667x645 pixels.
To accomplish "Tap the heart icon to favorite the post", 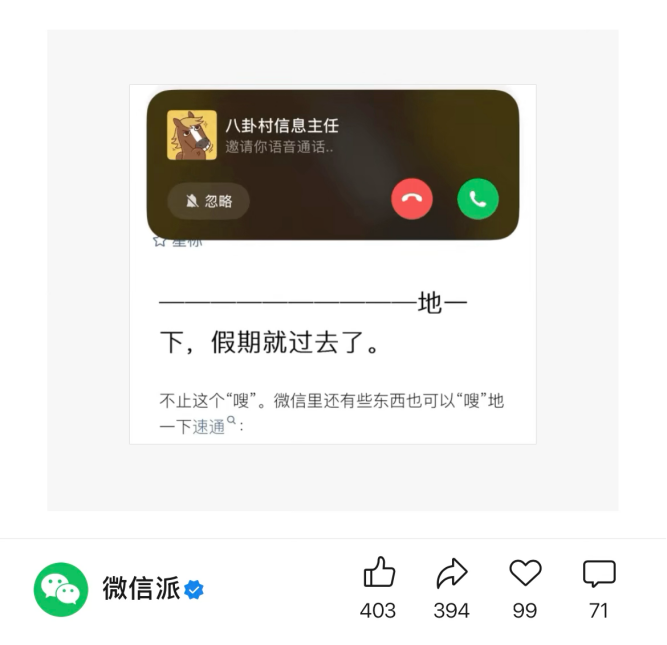I will pos(525,573).
